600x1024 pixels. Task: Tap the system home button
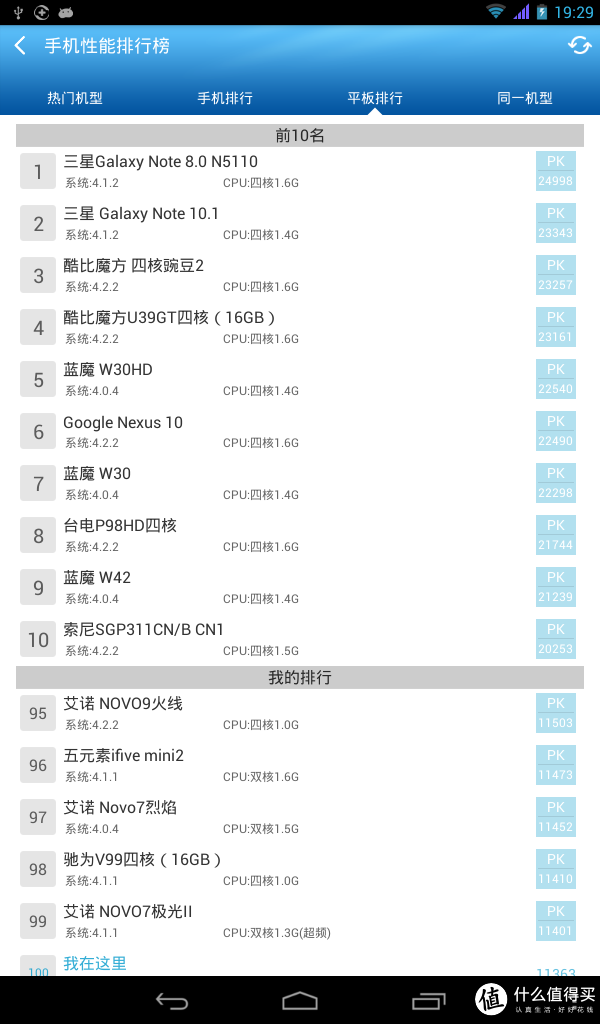[300, 1000]
